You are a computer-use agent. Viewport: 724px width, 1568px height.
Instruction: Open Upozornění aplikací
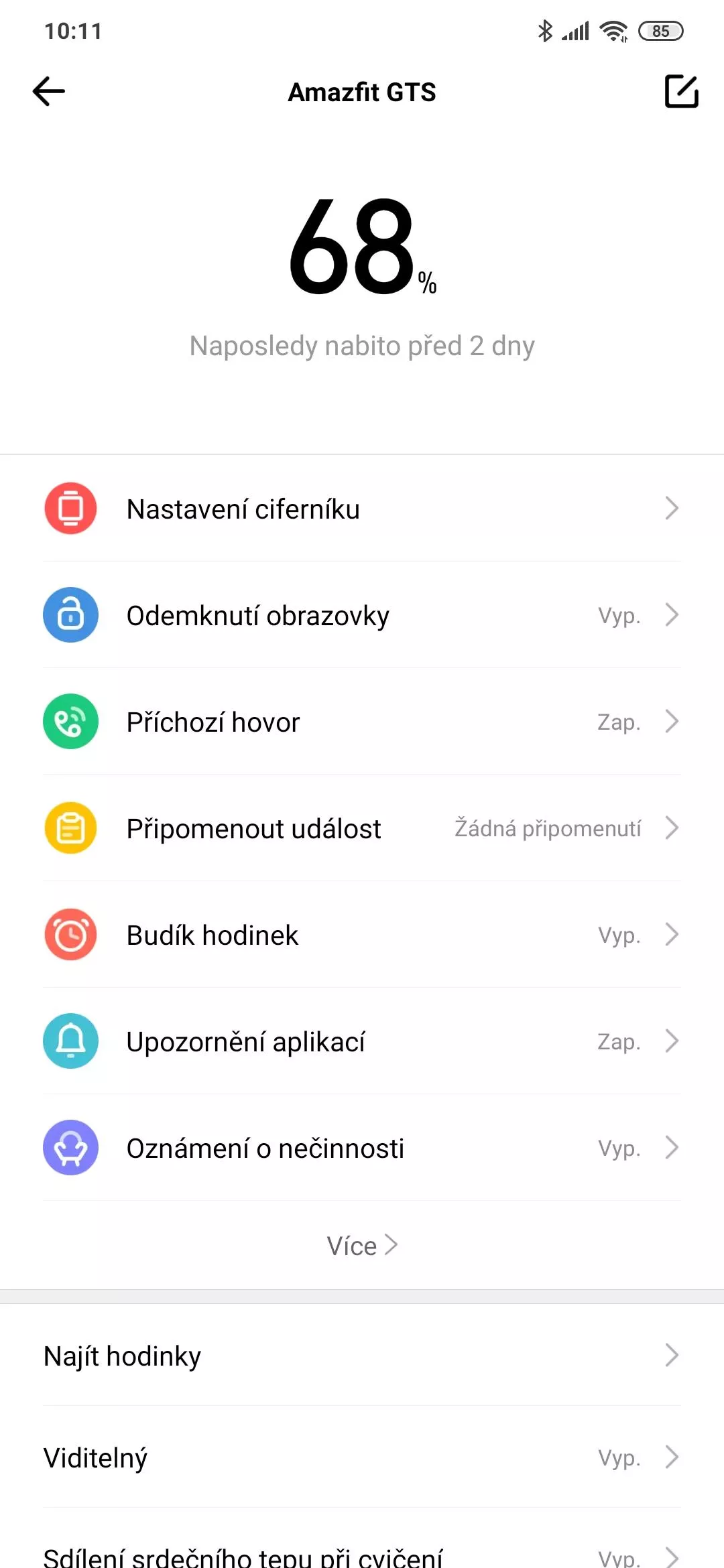click(362, 1041)
